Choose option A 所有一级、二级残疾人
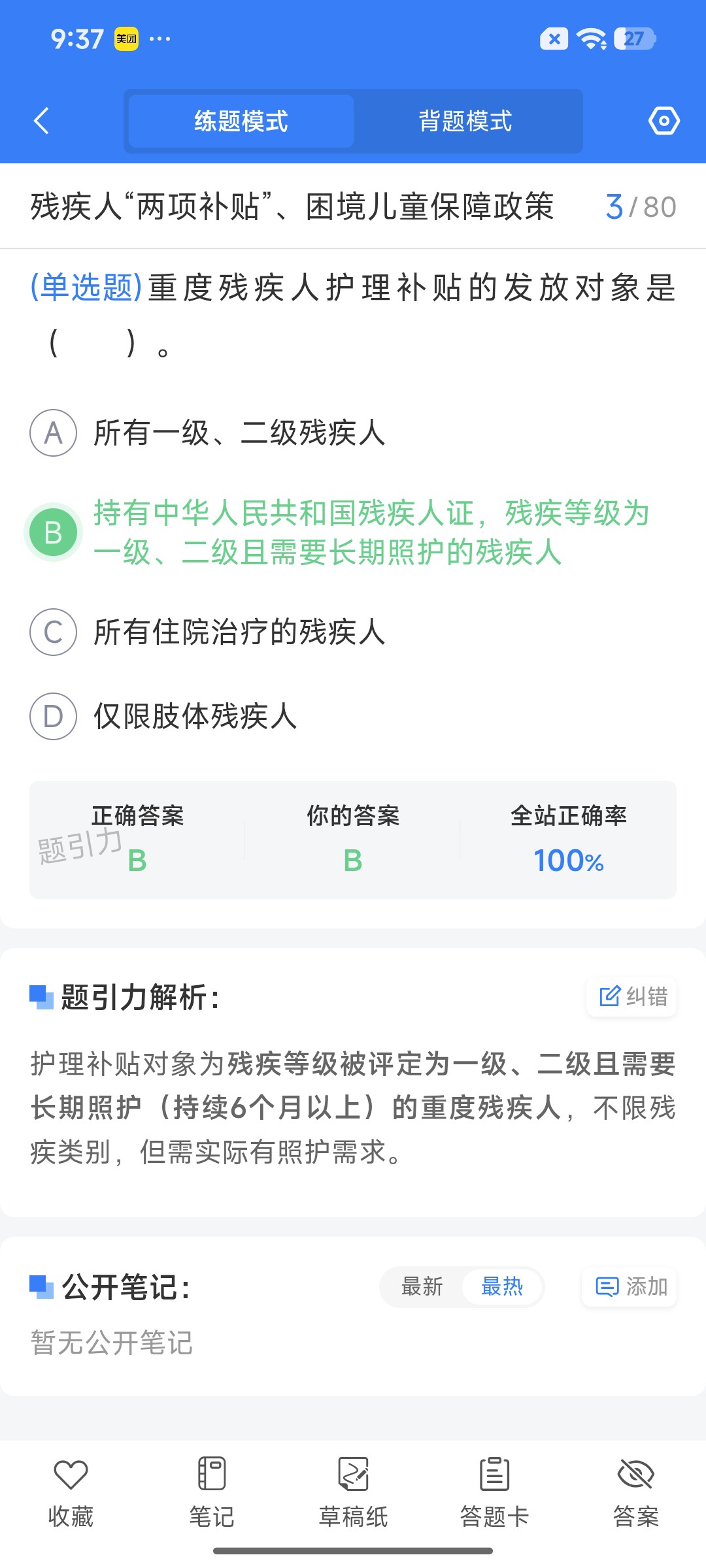The width and height of the screenshot is (706, 1568). click(x=208, y=433)
